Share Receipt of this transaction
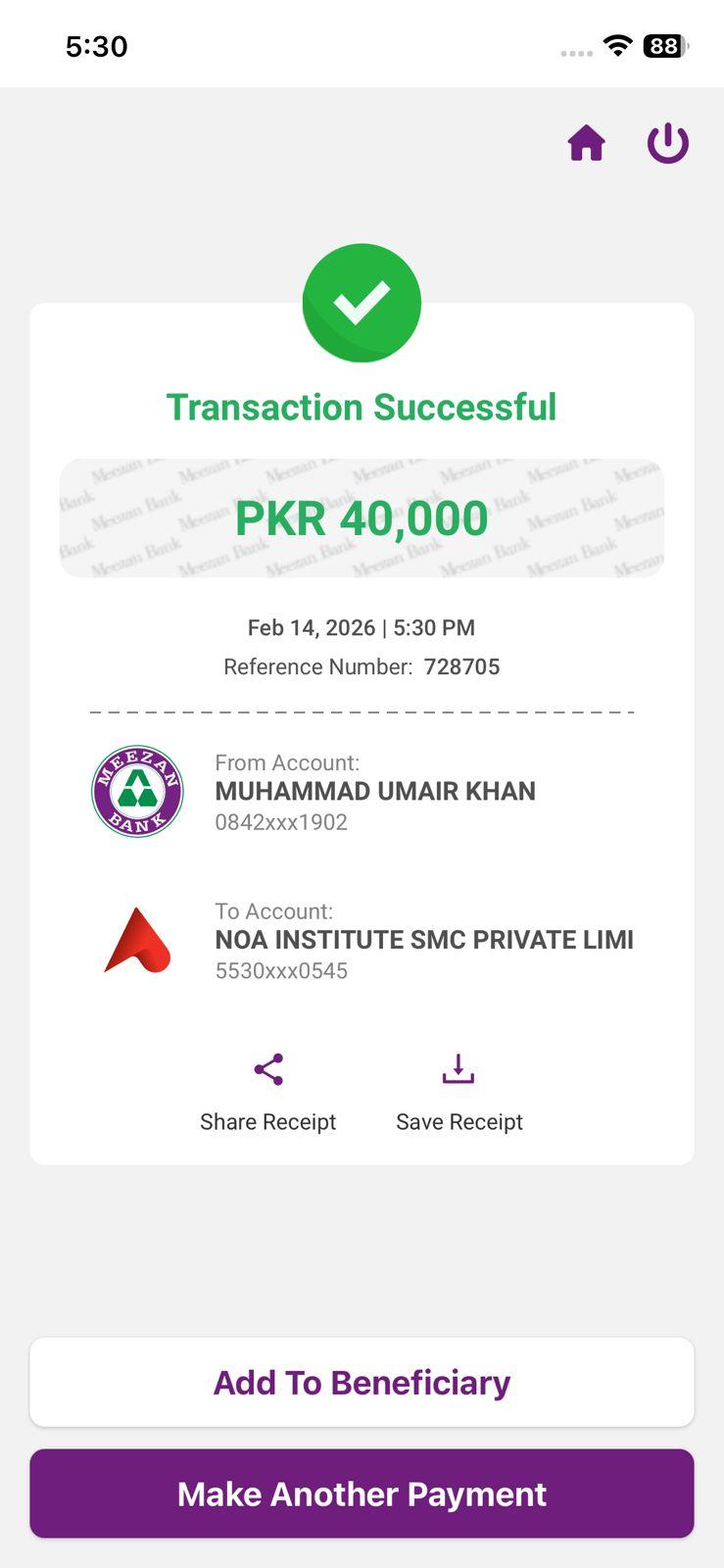 click(x=267, y=1092)
